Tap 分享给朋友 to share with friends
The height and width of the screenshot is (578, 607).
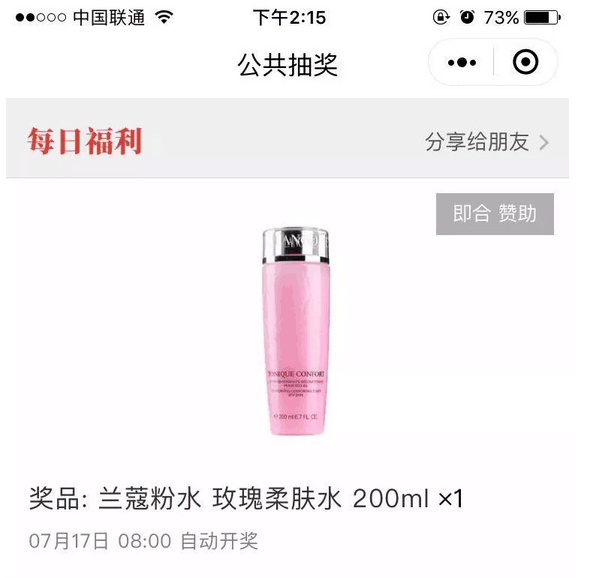[487, 142]
